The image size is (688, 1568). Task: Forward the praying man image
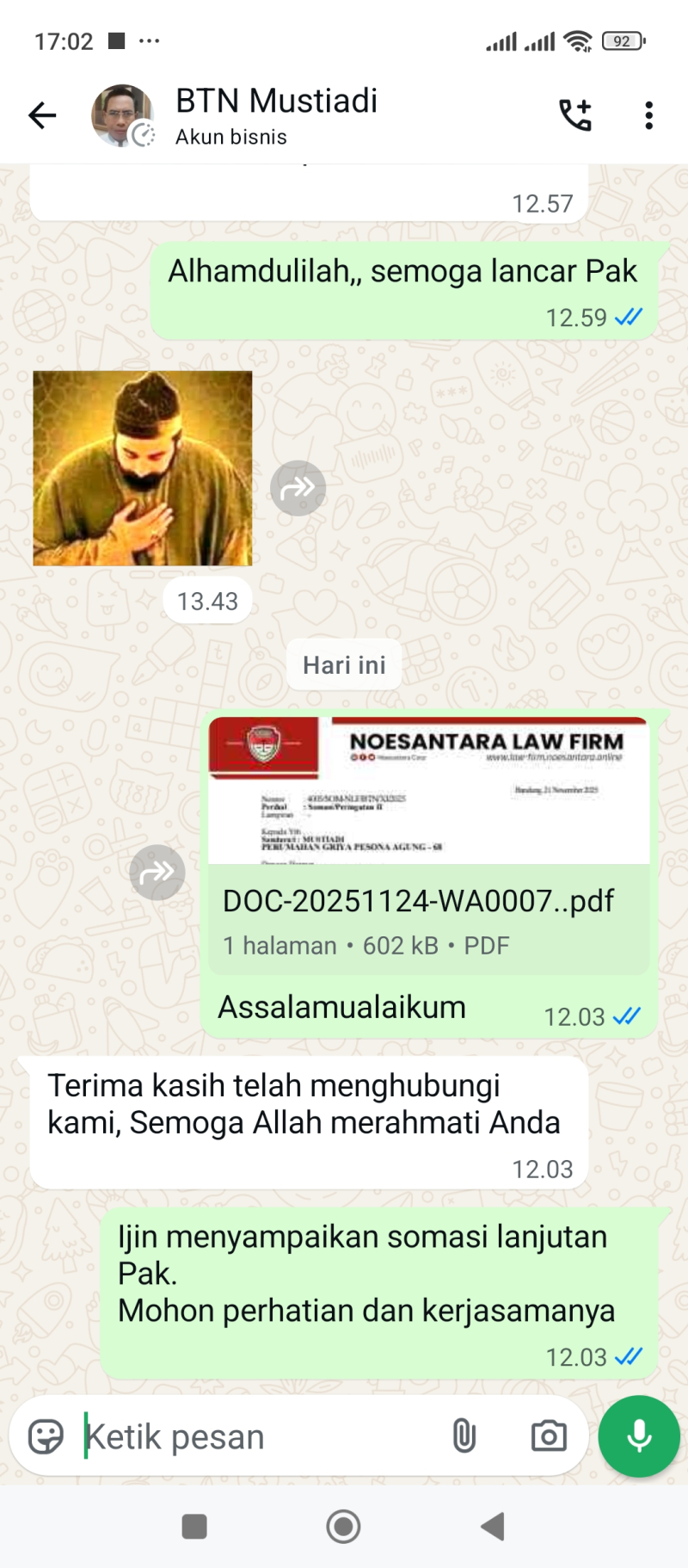(x=298, y=488)
